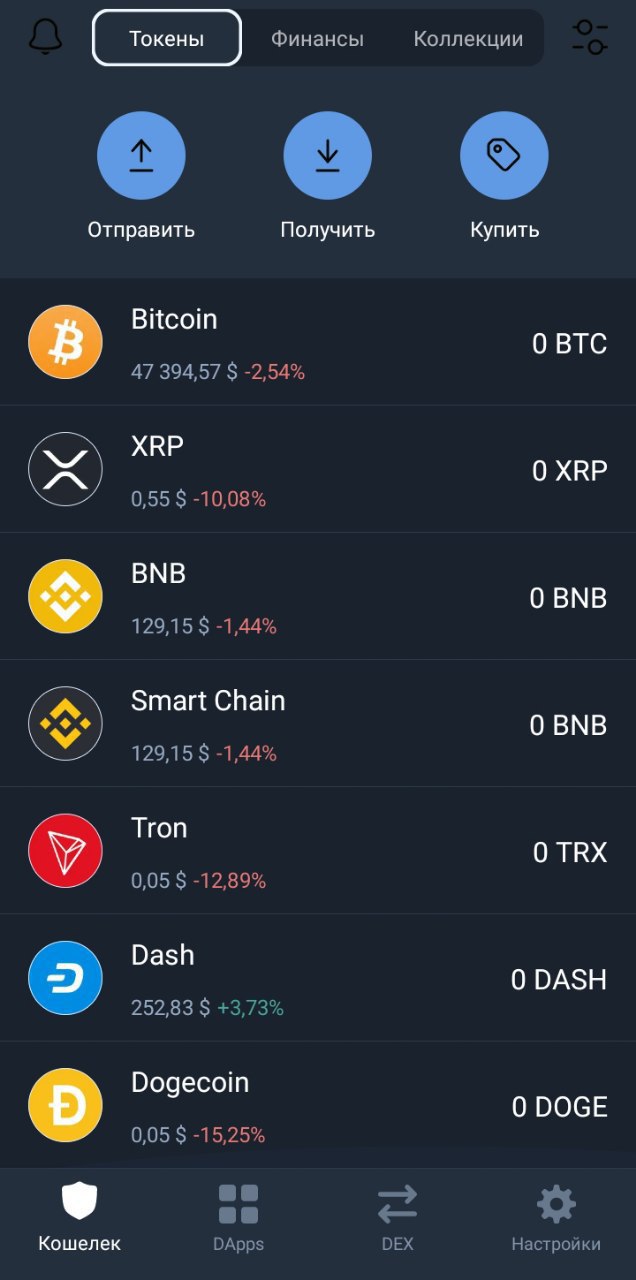The image size is (636, 1280).
Task: Open the token filter settings icon
Action: coord(590,37)
